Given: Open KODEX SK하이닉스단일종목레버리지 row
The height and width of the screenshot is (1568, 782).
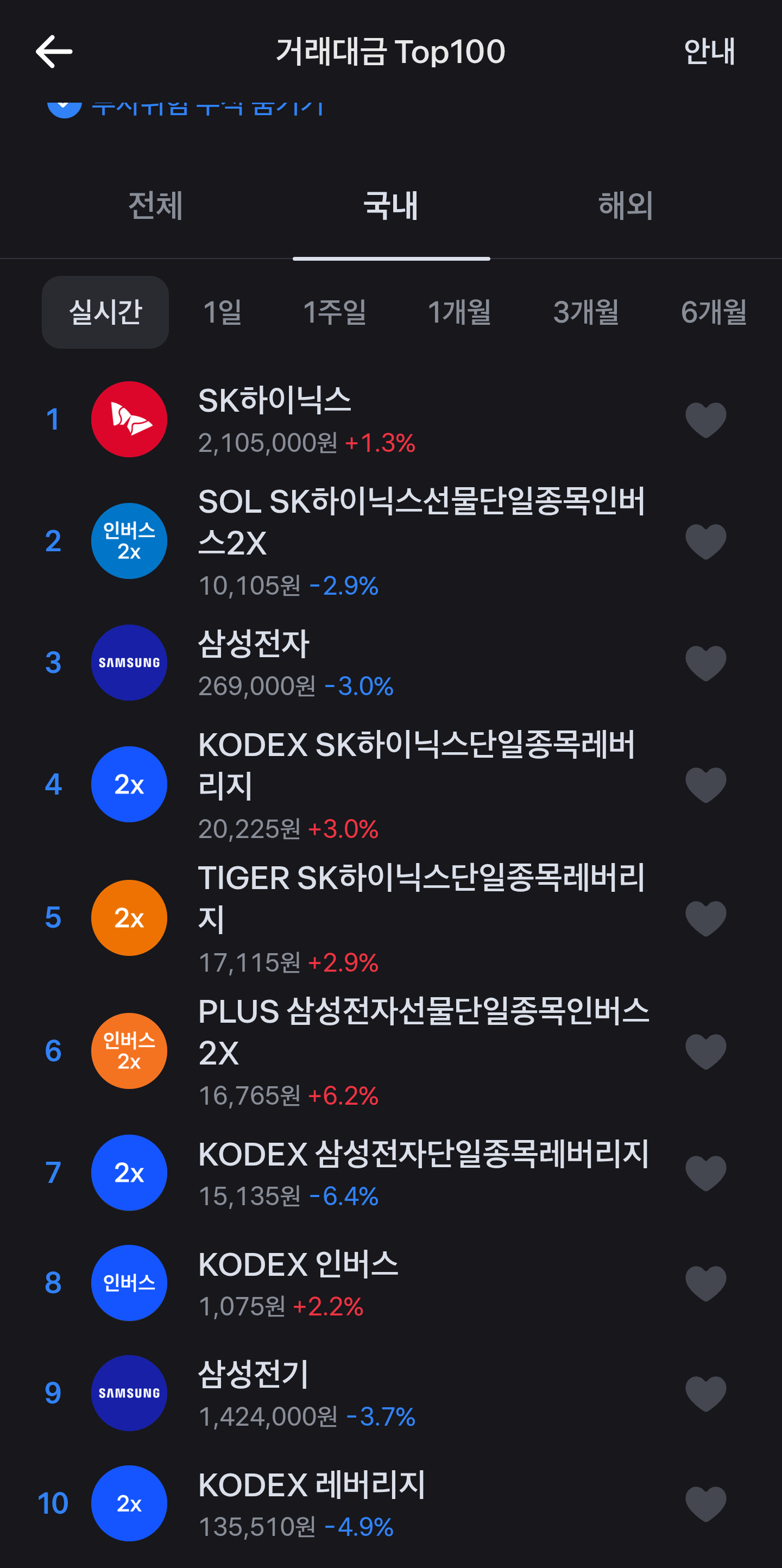Looking at the screenshot, I should click(390, 785).
